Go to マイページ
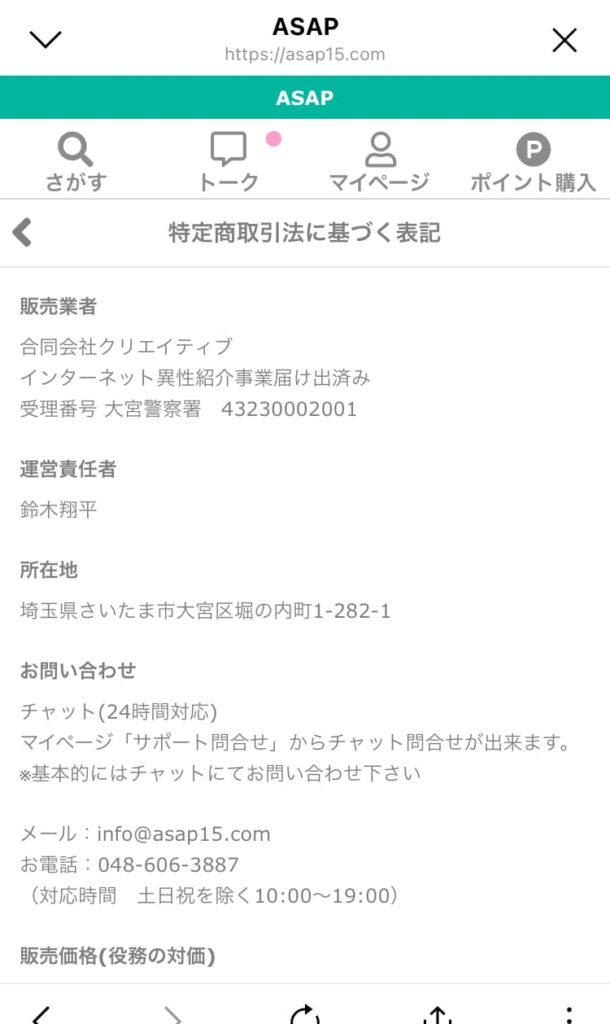The width and height of the screenshot is (610, 1024). 379,163
